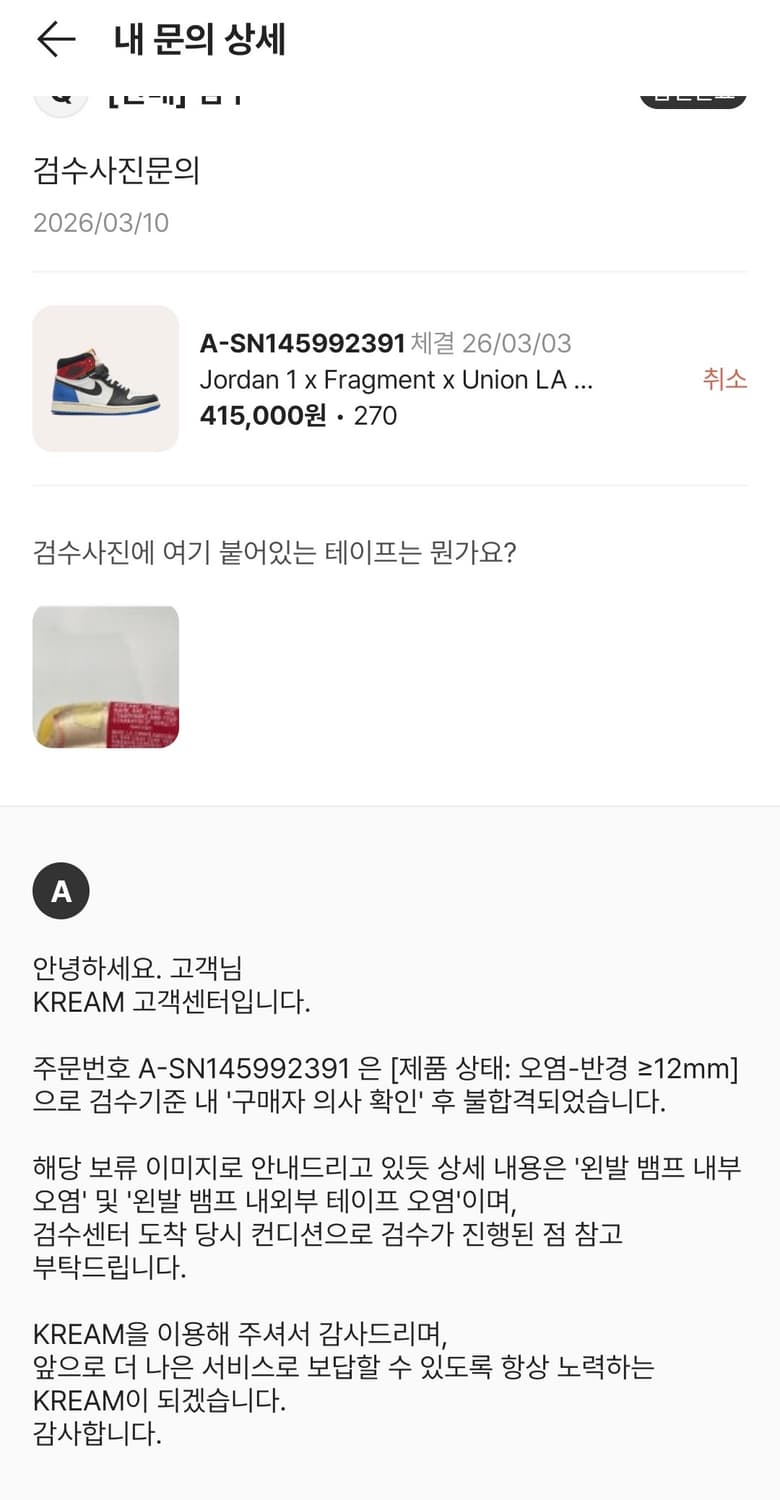Open the attached inspection tape photo
The height and width of the screenshot is (1500, 780).
[x=106, y=676]
